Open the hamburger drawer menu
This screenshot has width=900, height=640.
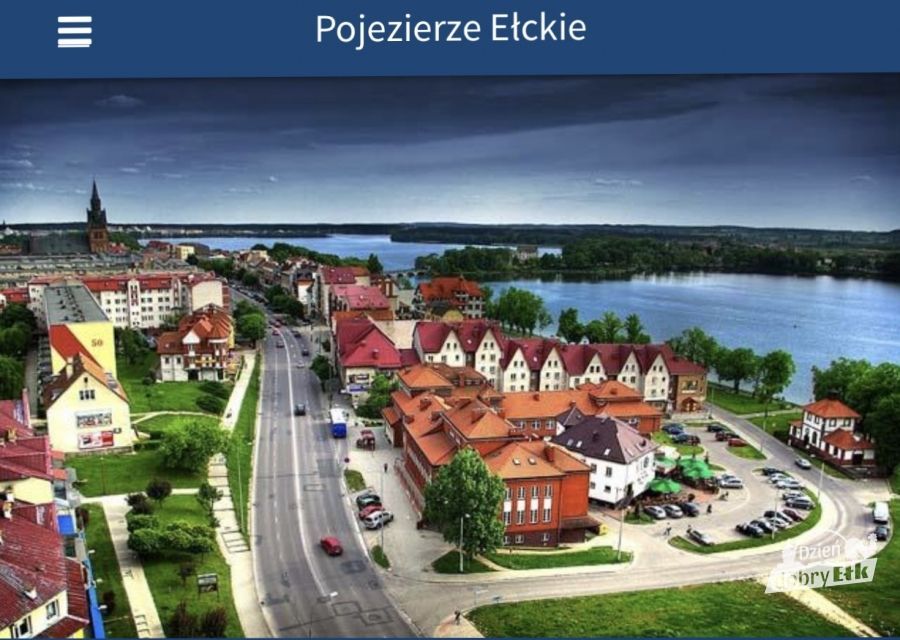(74, 32)
